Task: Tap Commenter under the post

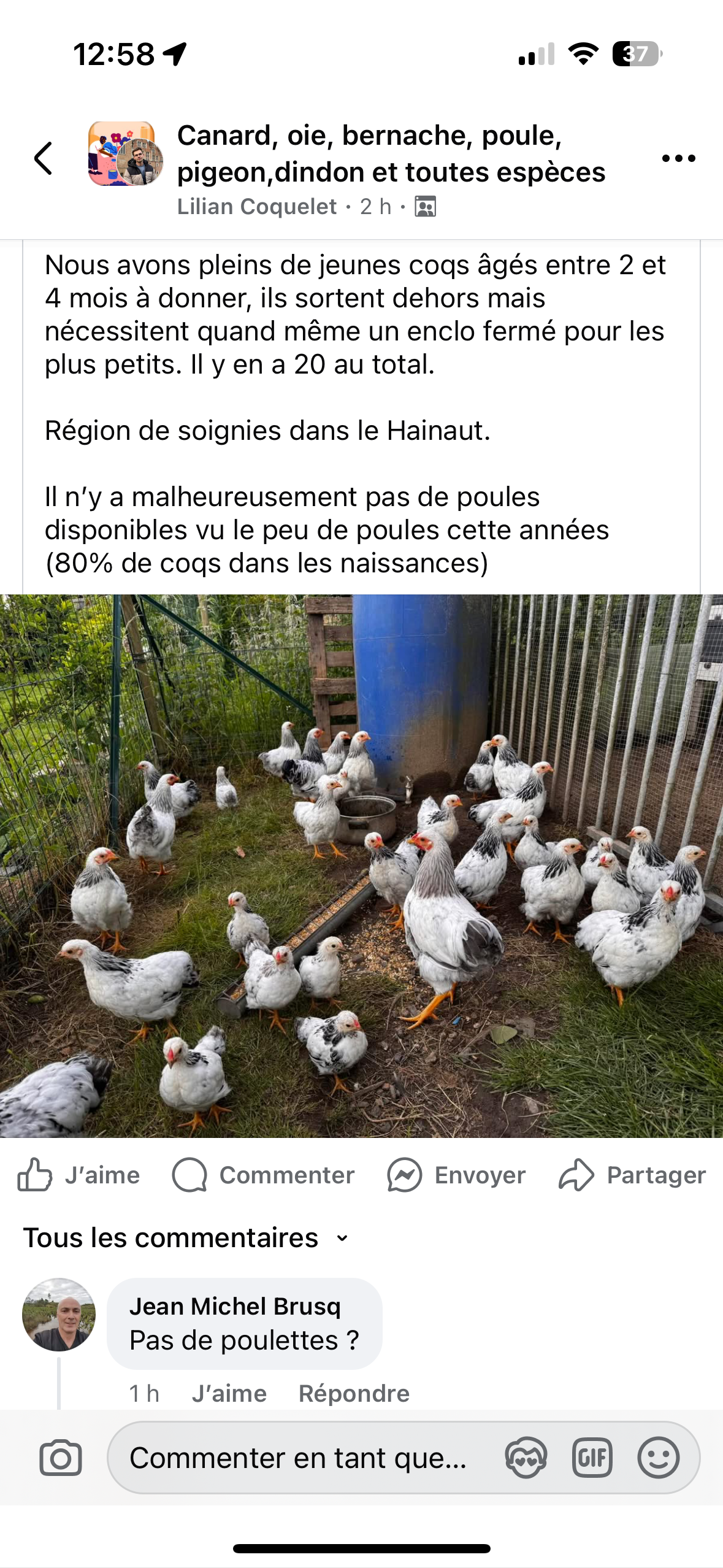Action: coord(263,1175)
